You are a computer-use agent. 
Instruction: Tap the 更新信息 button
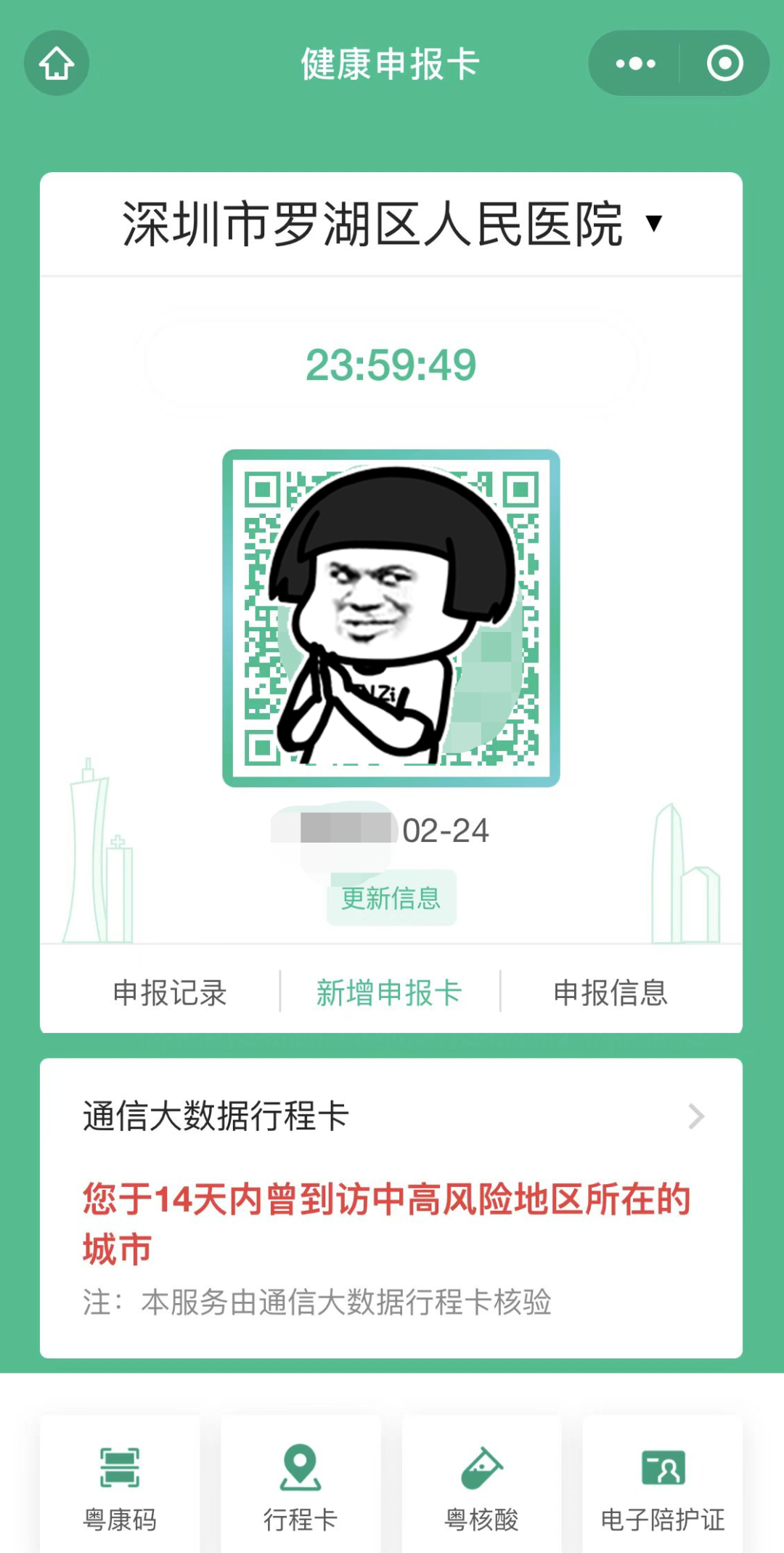pos(391,899)
